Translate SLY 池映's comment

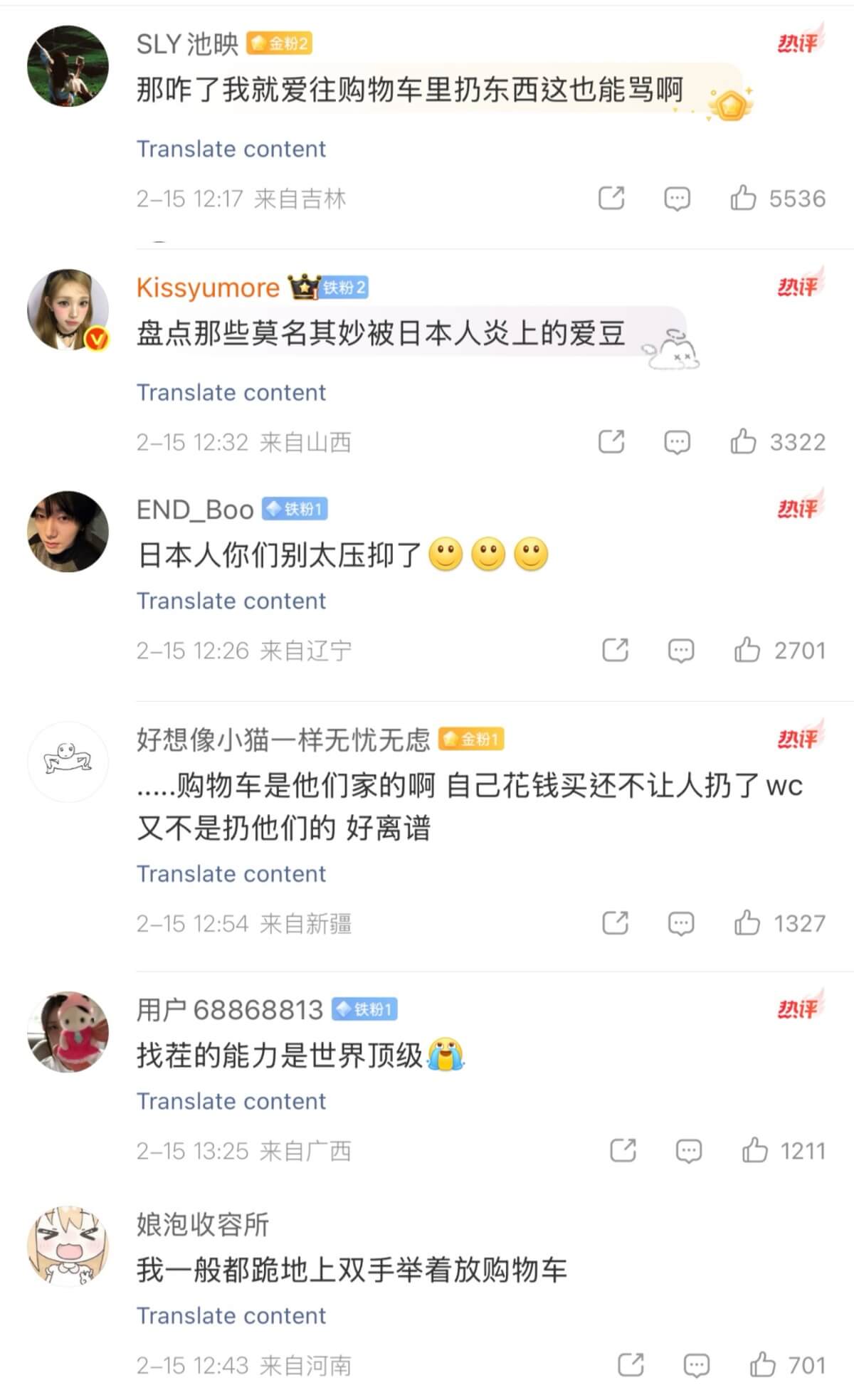[231, 149]
